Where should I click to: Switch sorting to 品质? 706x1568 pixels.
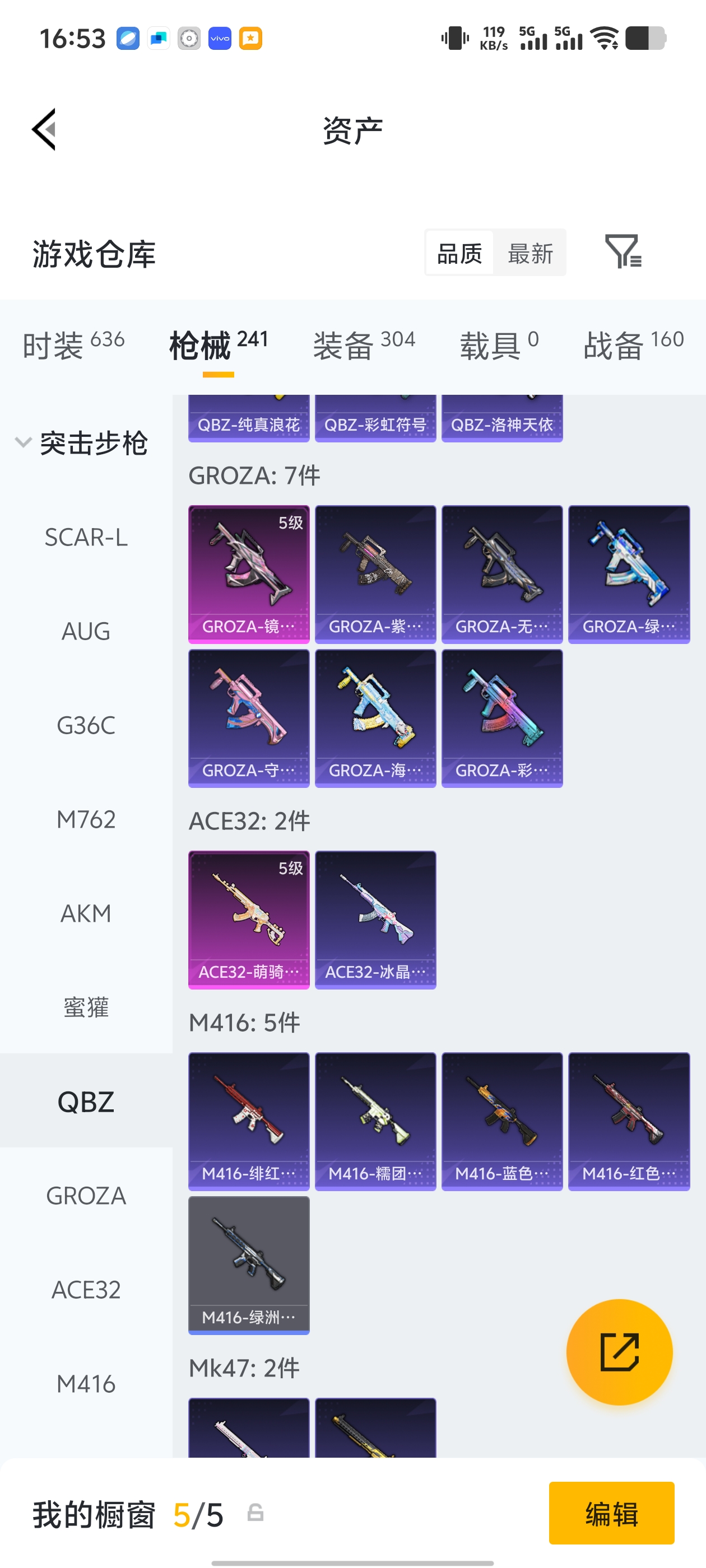coord(459,253)
